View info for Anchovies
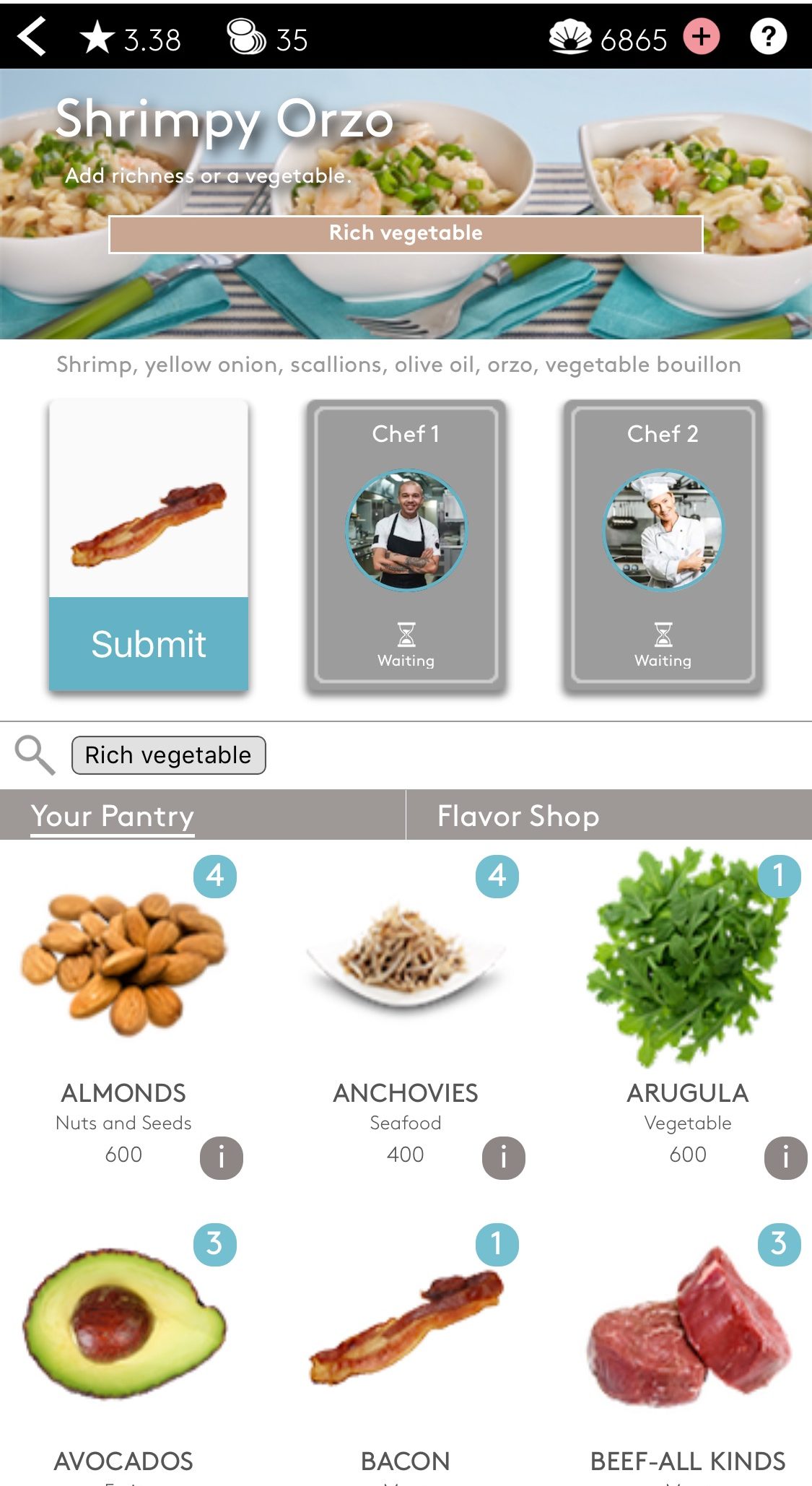The image size is (812, 1486). 503,1158
